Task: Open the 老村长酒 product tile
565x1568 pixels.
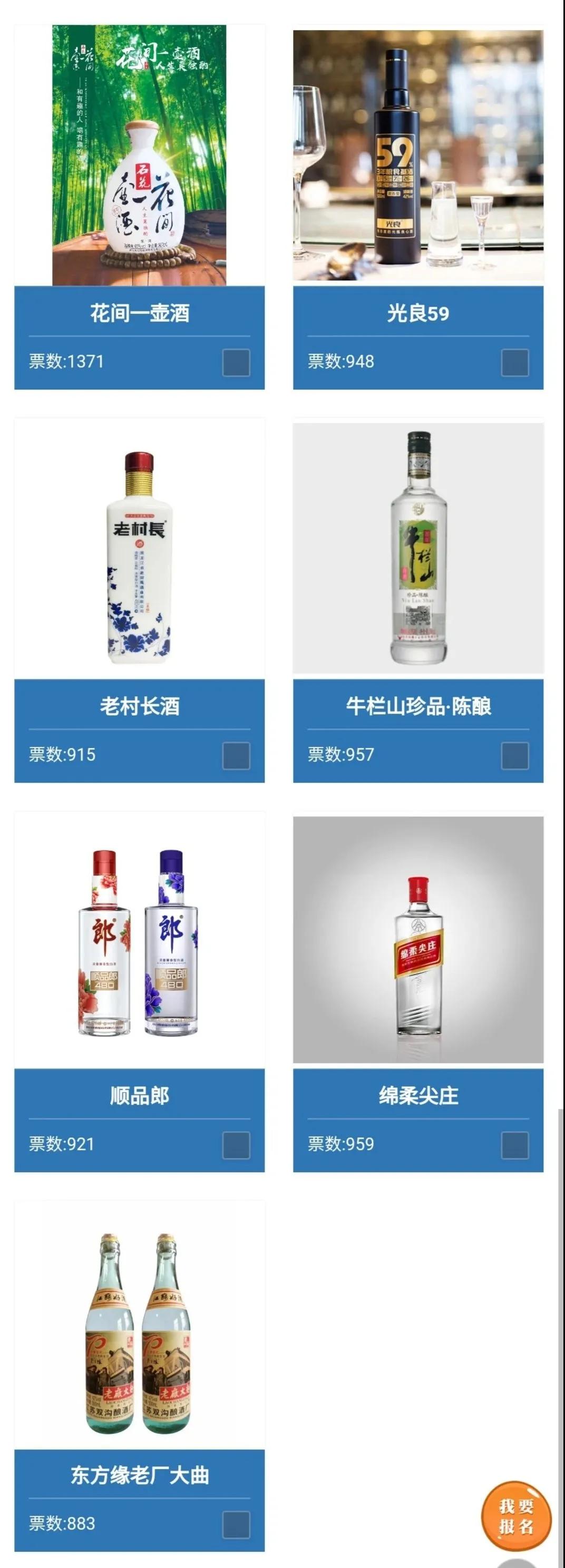Action: pos(140,548)
